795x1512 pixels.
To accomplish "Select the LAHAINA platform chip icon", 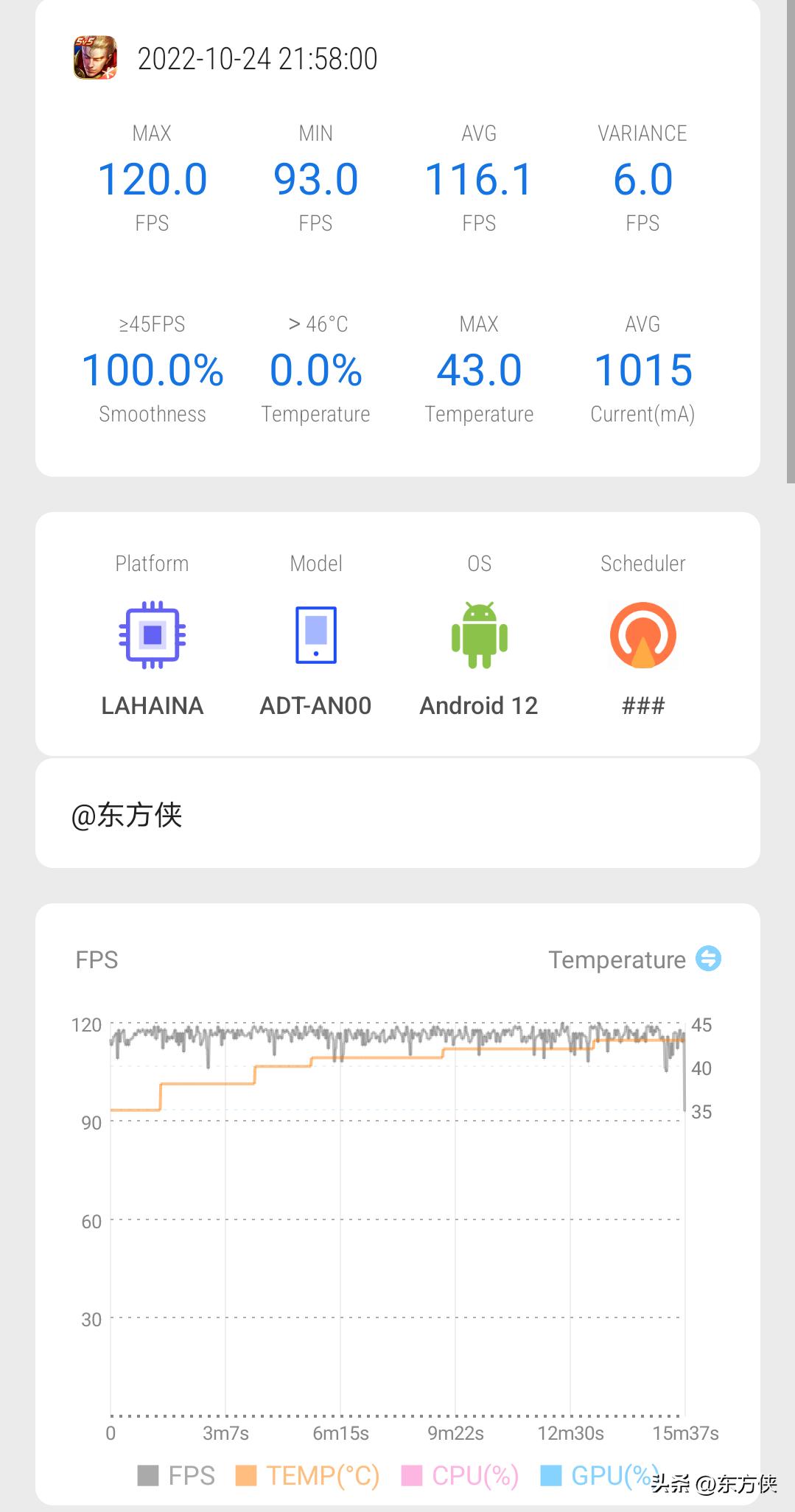I will click(152, 636).
